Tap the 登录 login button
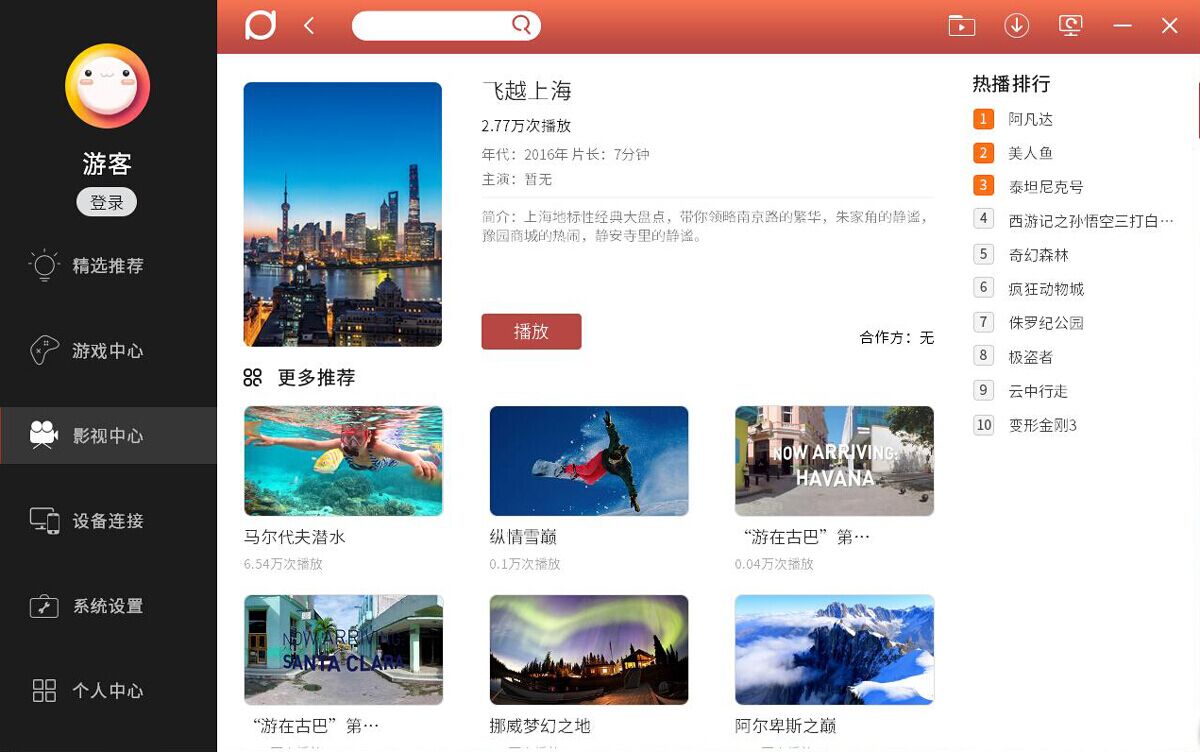The image size is (1200, 752). tap(107, 202)
